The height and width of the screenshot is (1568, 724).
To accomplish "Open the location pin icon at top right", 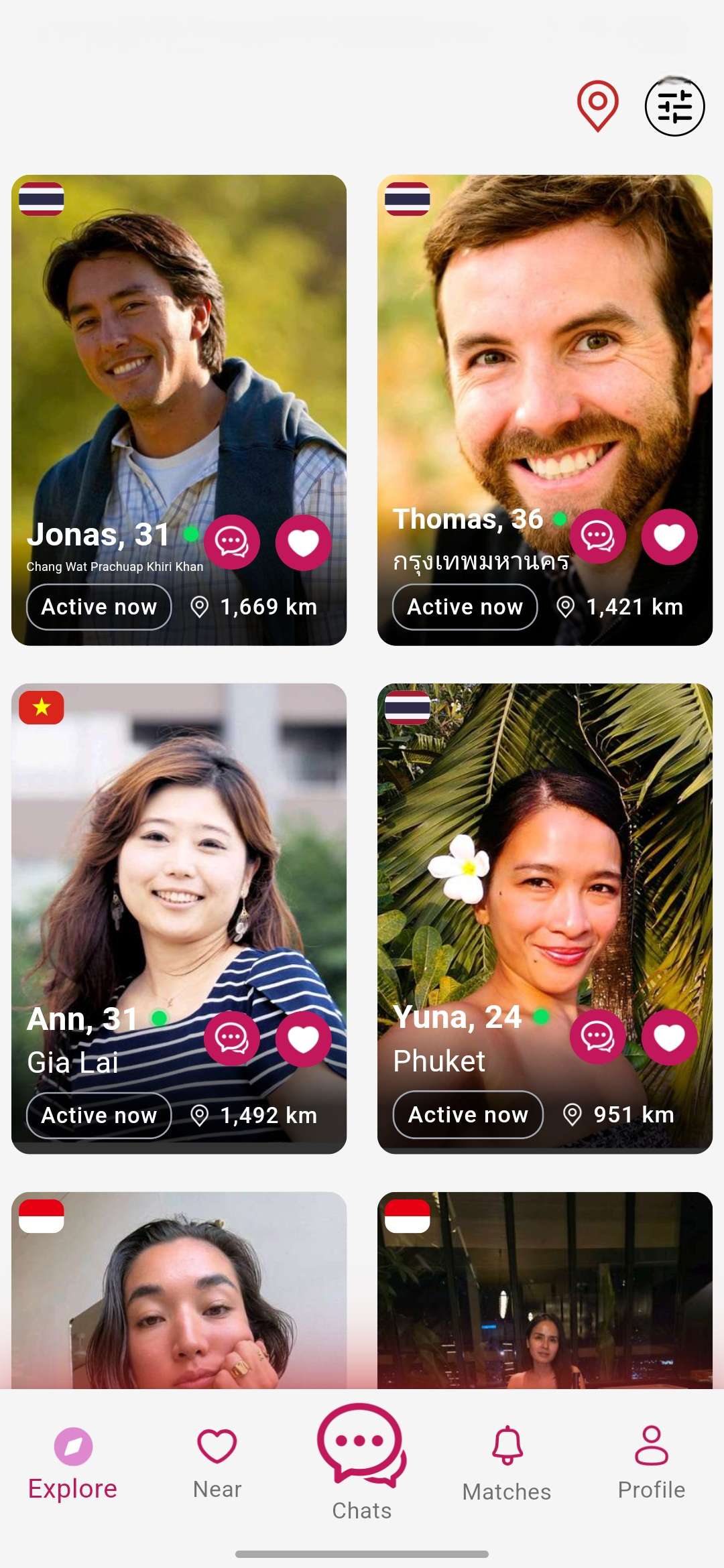I will point(595,106).
